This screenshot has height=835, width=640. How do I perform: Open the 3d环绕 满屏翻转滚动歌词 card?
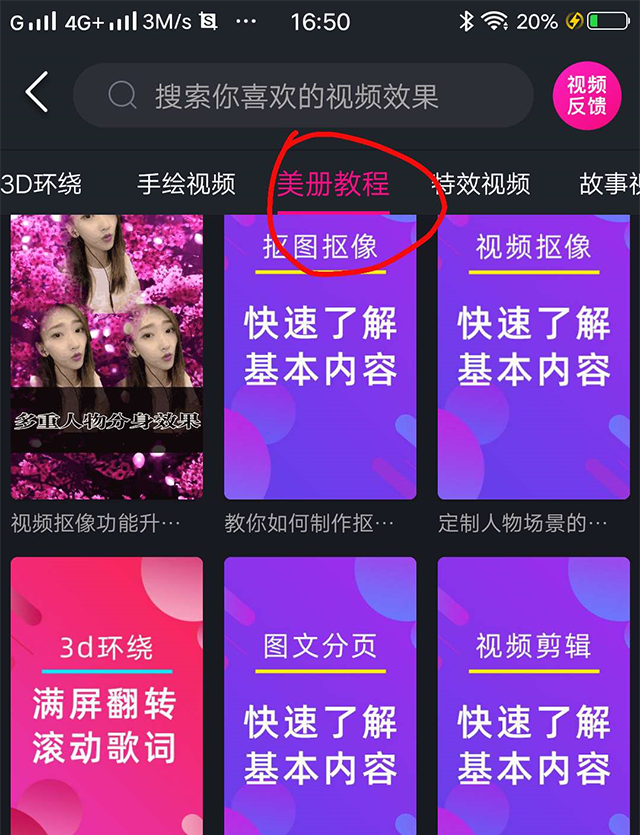tap(106, 700)
